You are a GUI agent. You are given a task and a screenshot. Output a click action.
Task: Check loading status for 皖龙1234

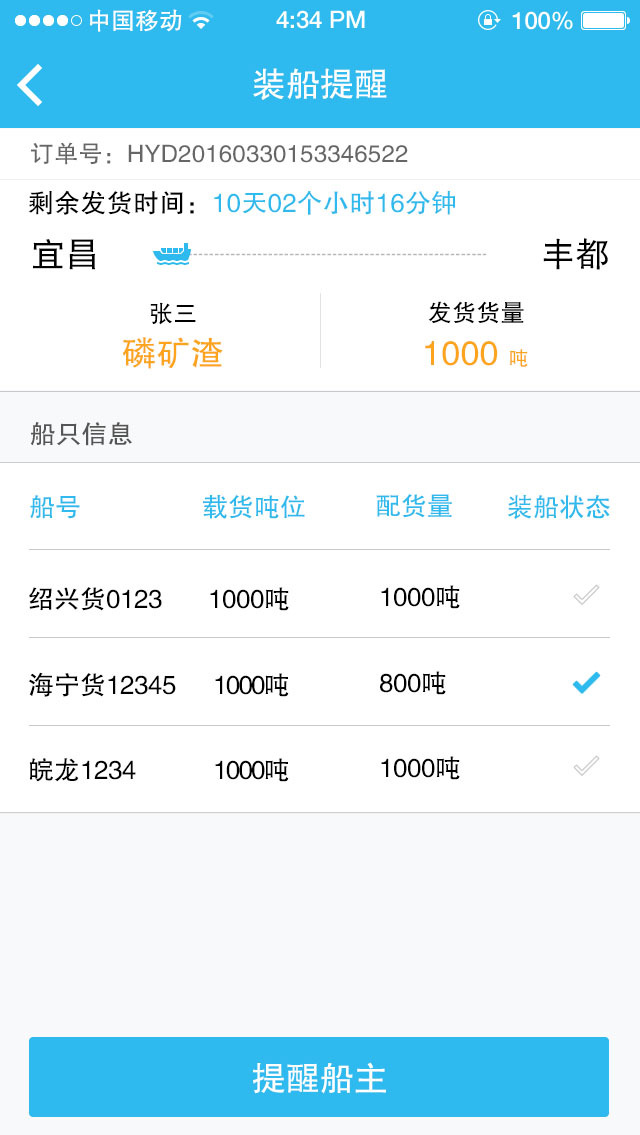[586, 766]
